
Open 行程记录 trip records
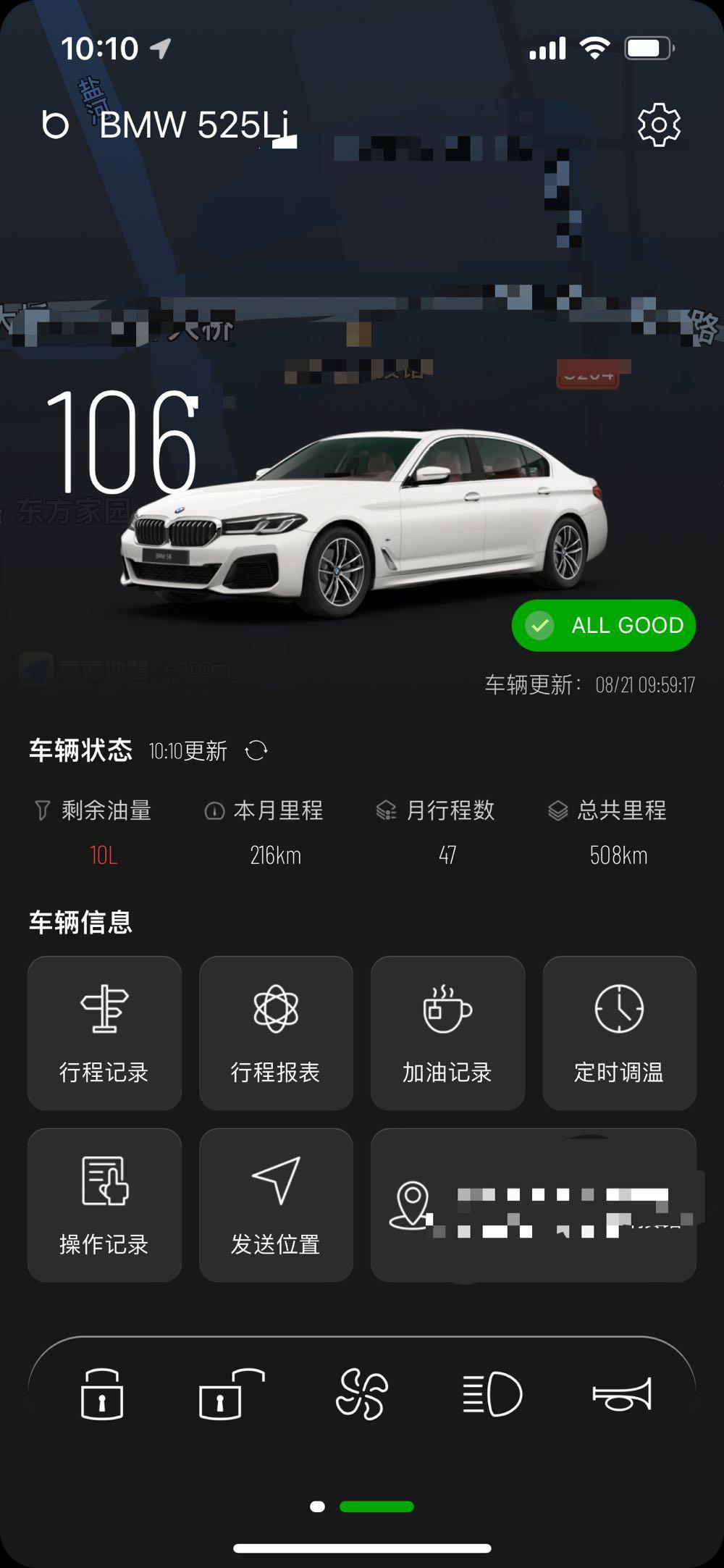[104, 1033]
